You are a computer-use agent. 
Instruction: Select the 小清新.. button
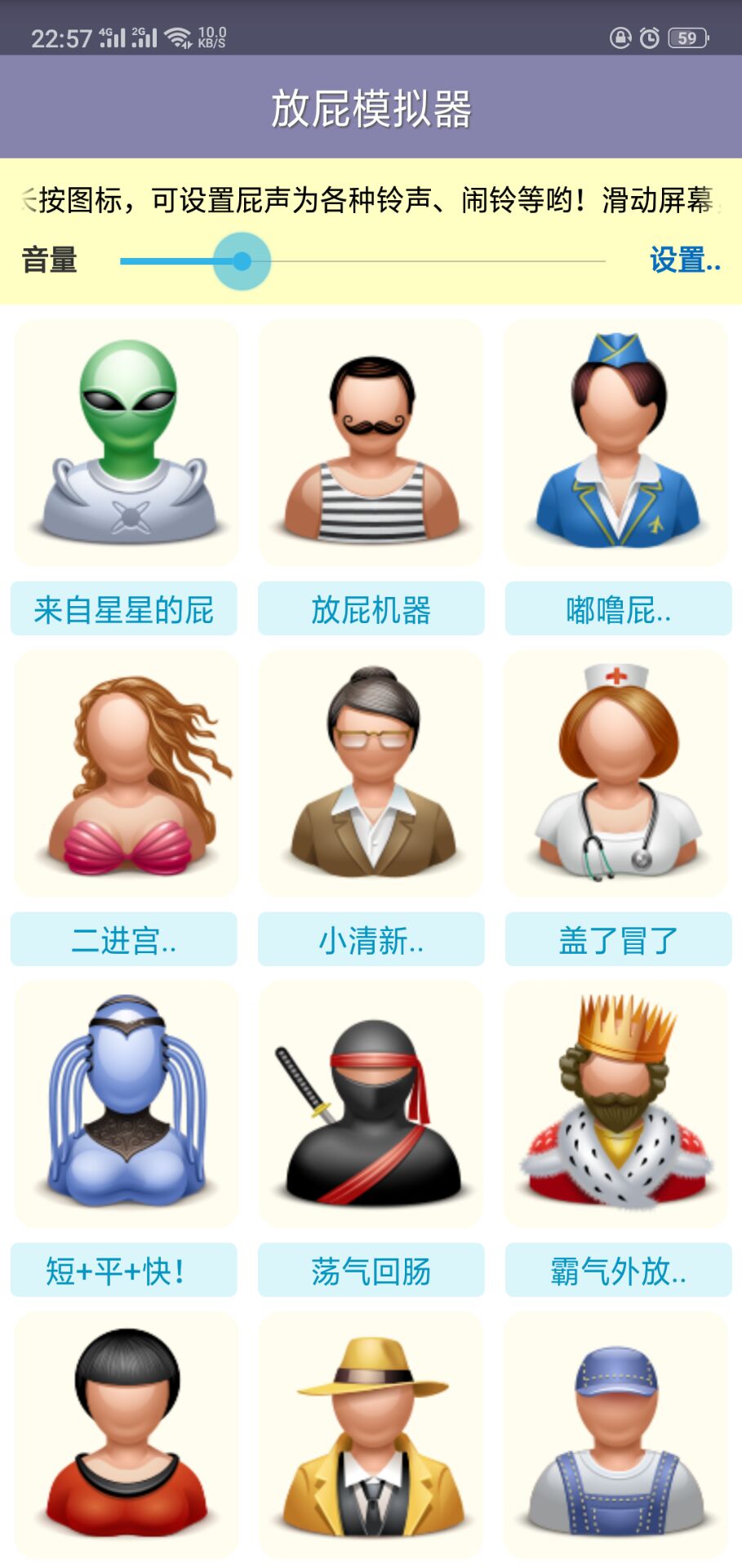point(371,940)
